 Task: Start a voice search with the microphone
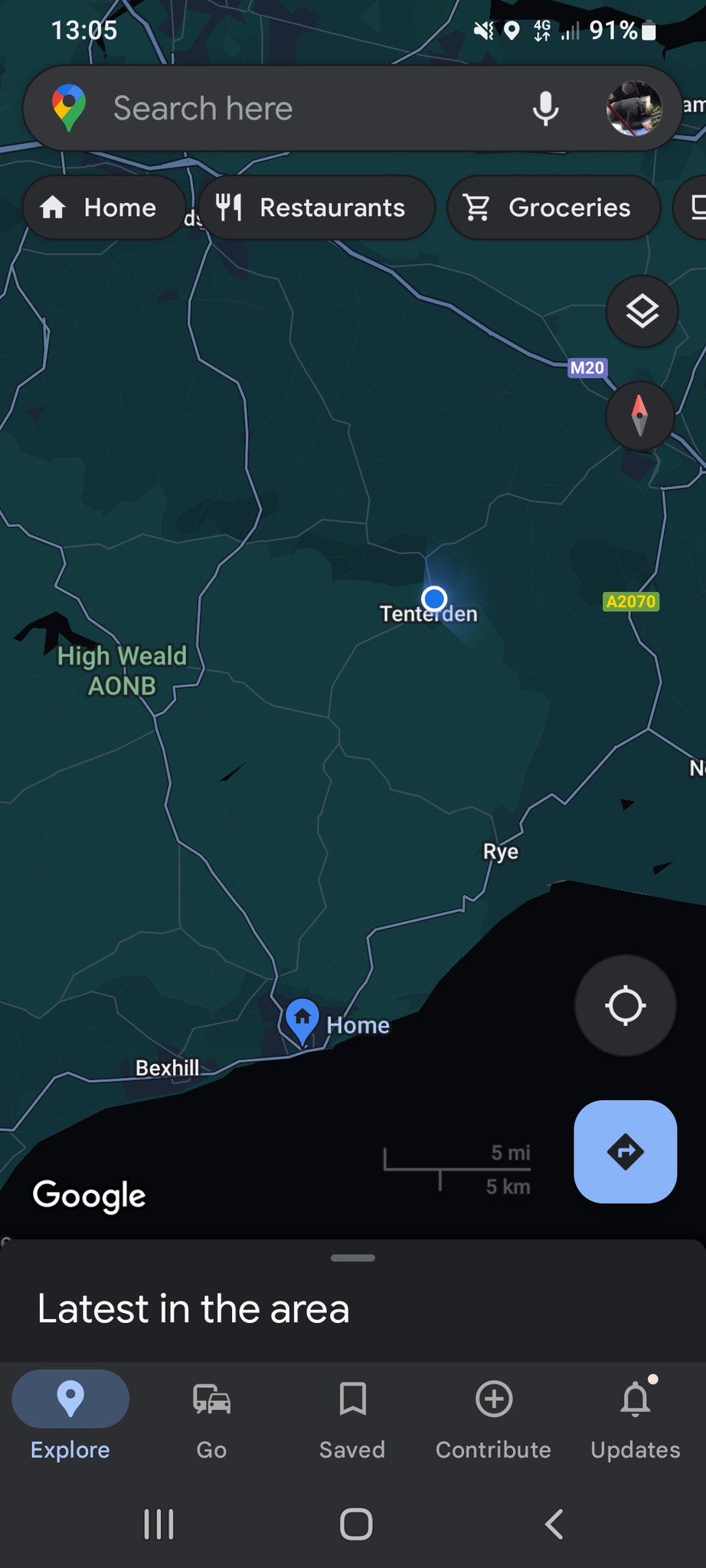coord(545,109)
